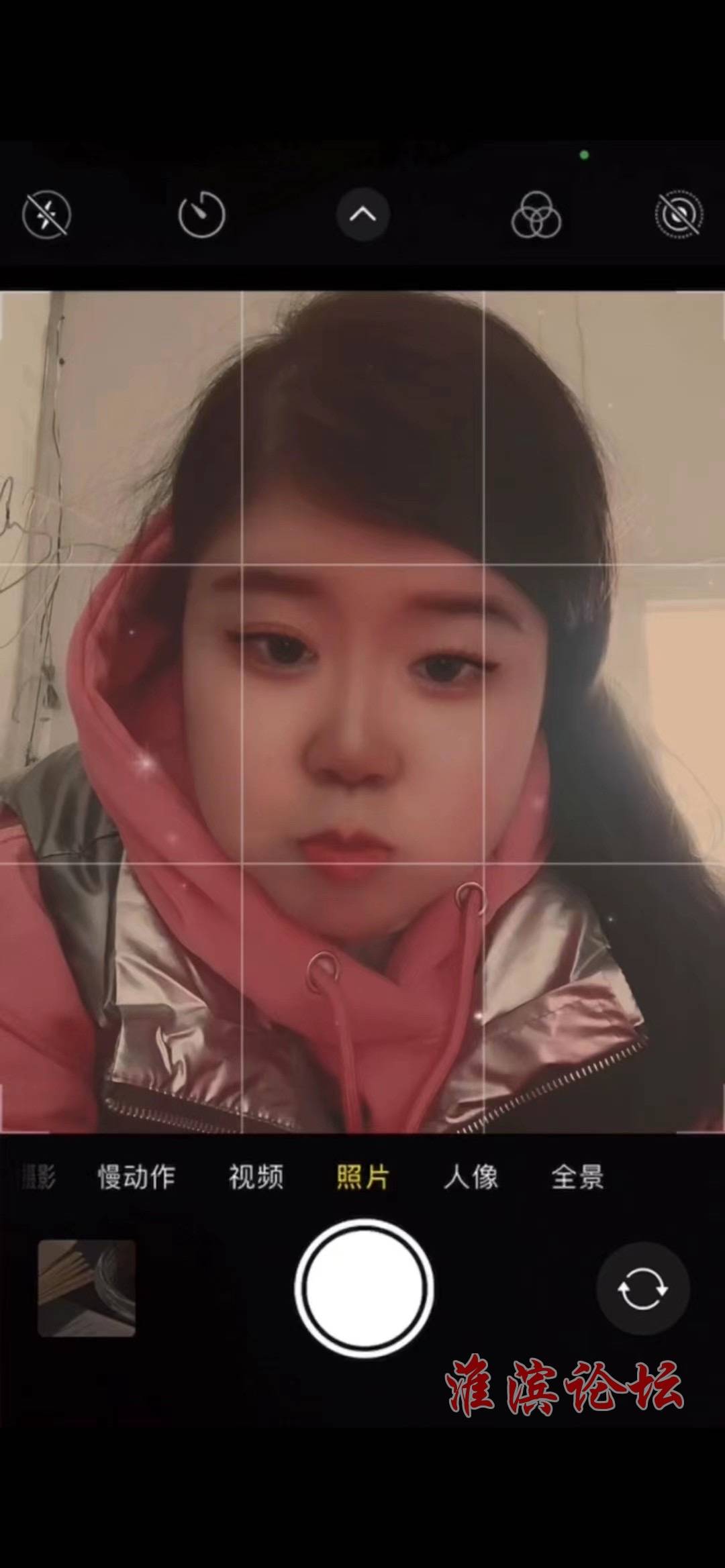Toggle the flash icon
The image size is (725, 1568).
(x=46, y=215)
